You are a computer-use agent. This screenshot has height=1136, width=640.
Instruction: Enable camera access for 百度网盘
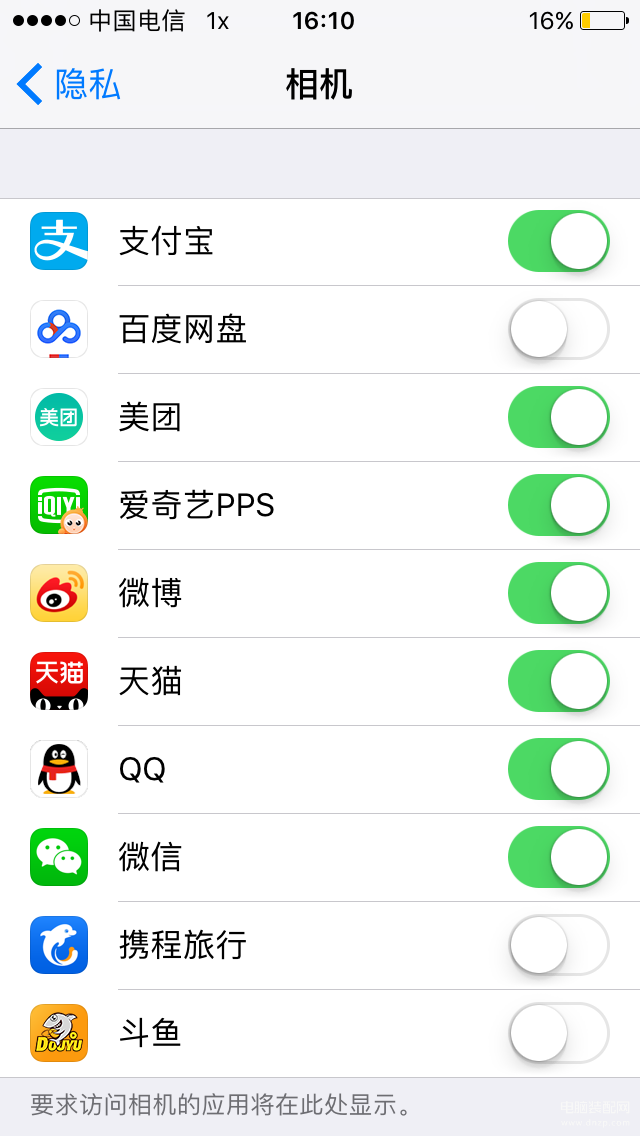tap(559, 329)
